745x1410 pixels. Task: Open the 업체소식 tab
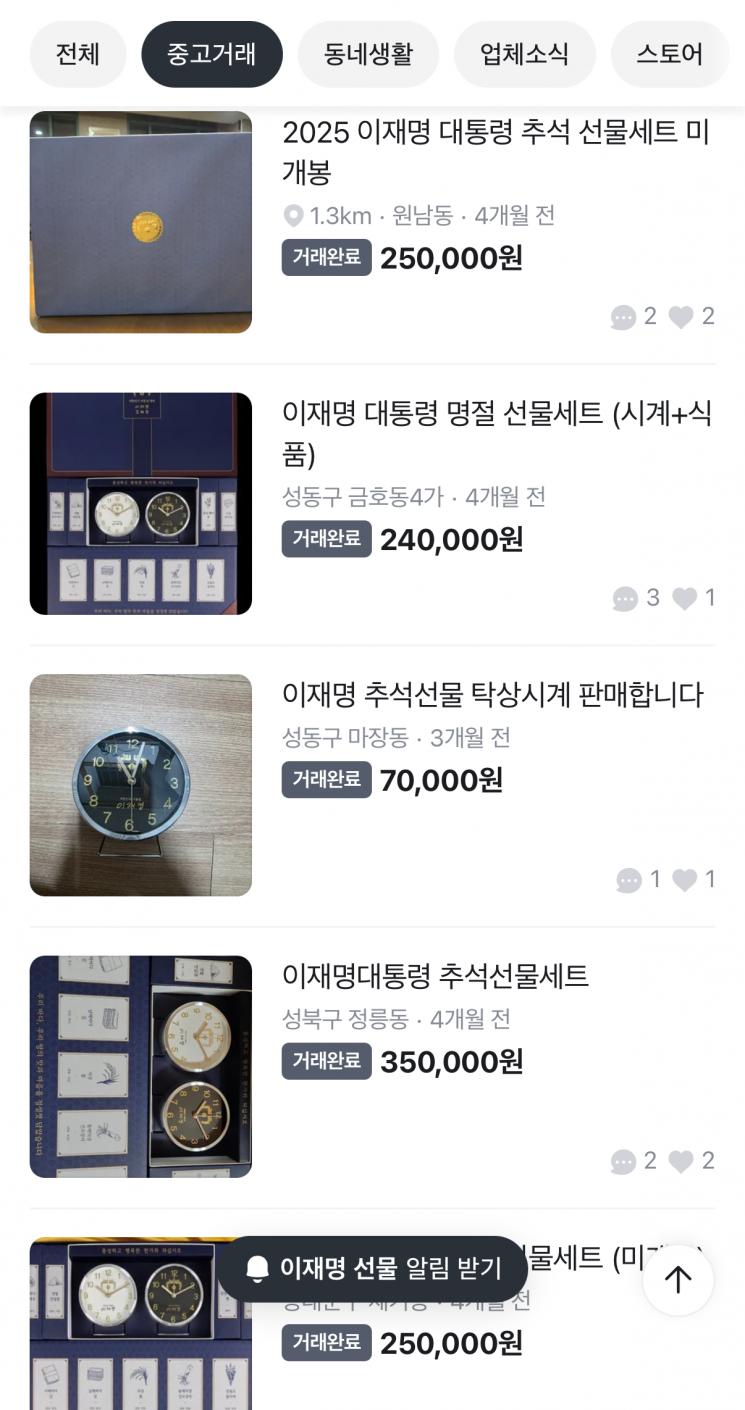[524, 54]
